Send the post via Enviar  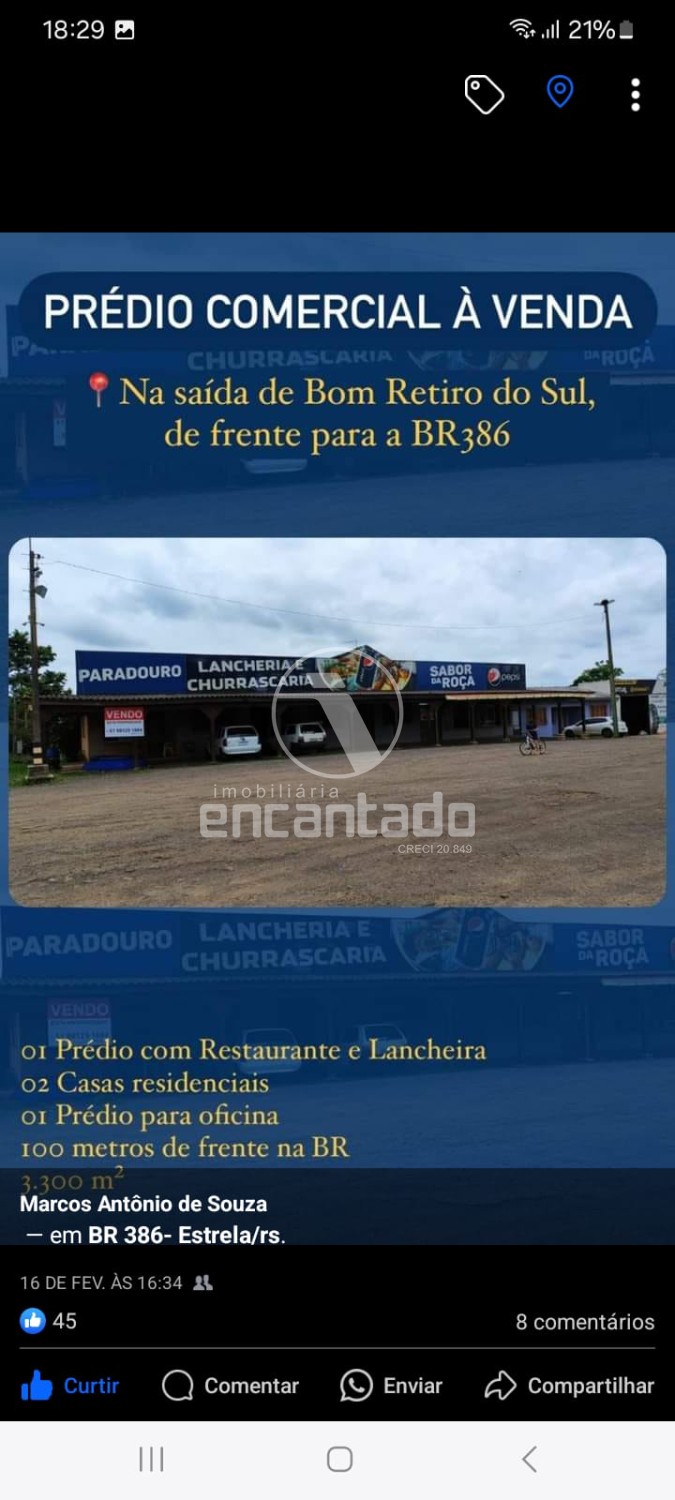pyautogui.click(x=391, y=1385)
